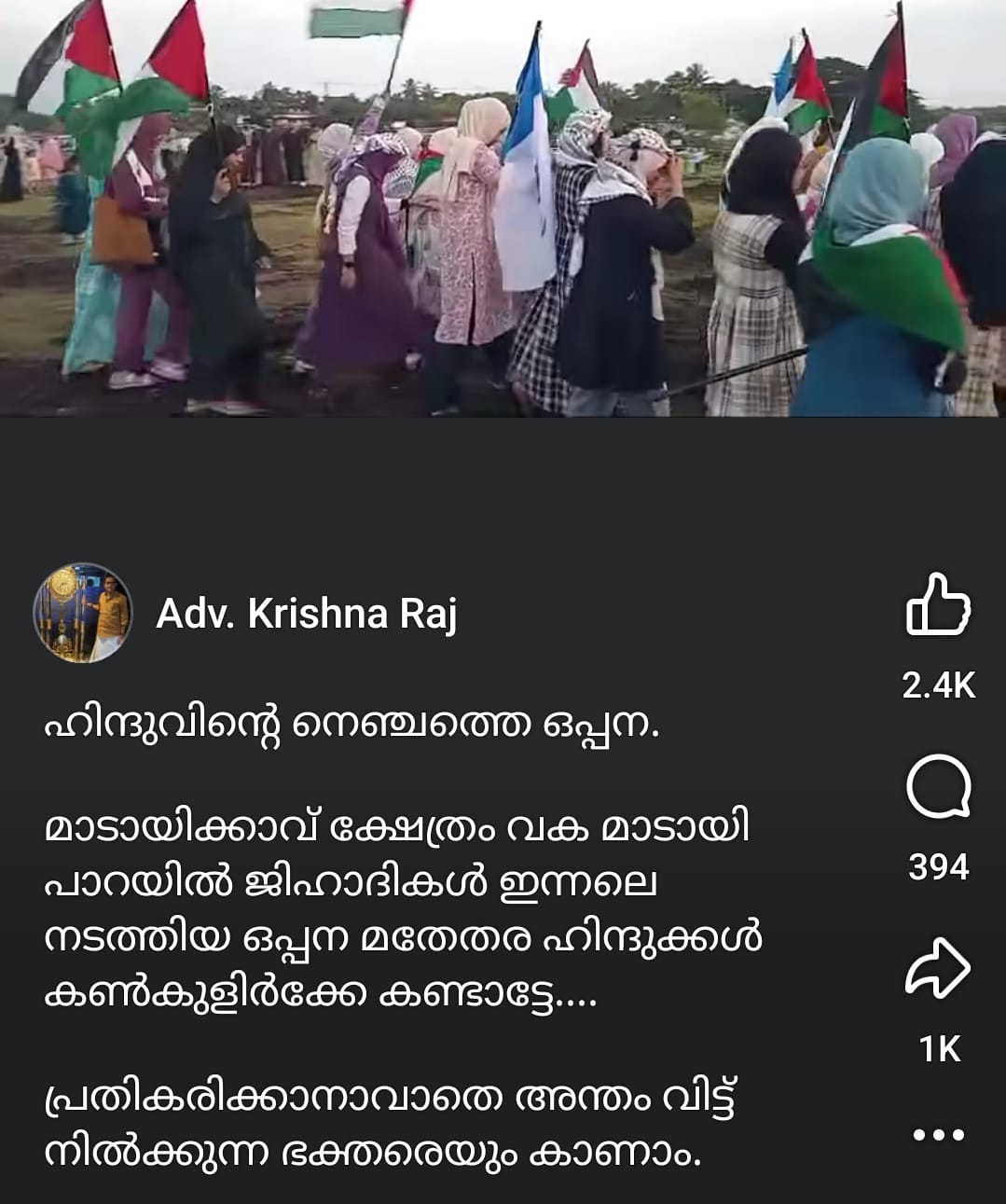Tap the video of the flag march
1006x1204 pixels.
[x=503, y=208]
